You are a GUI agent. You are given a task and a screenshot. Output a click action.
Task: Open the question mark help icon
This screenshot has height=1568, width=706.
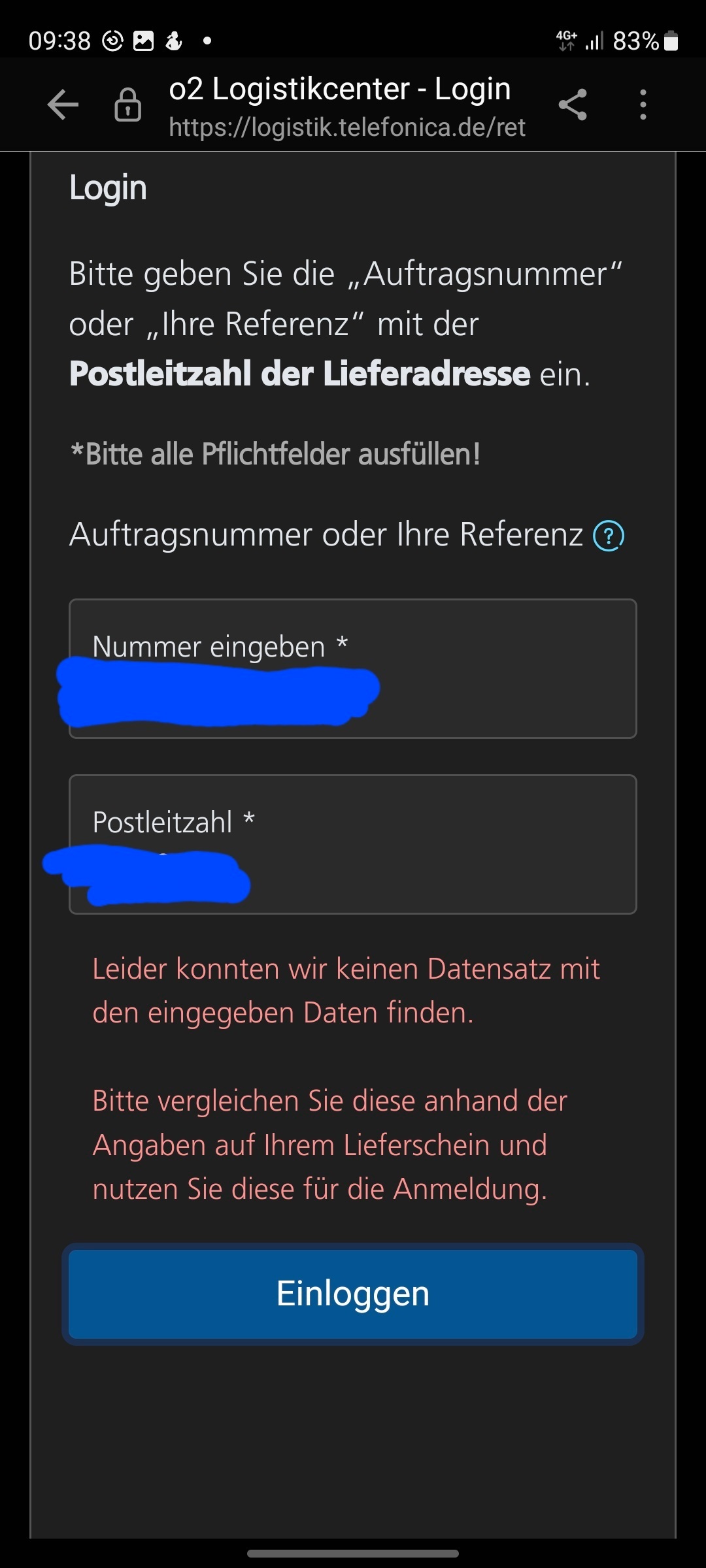pos(609,536)
